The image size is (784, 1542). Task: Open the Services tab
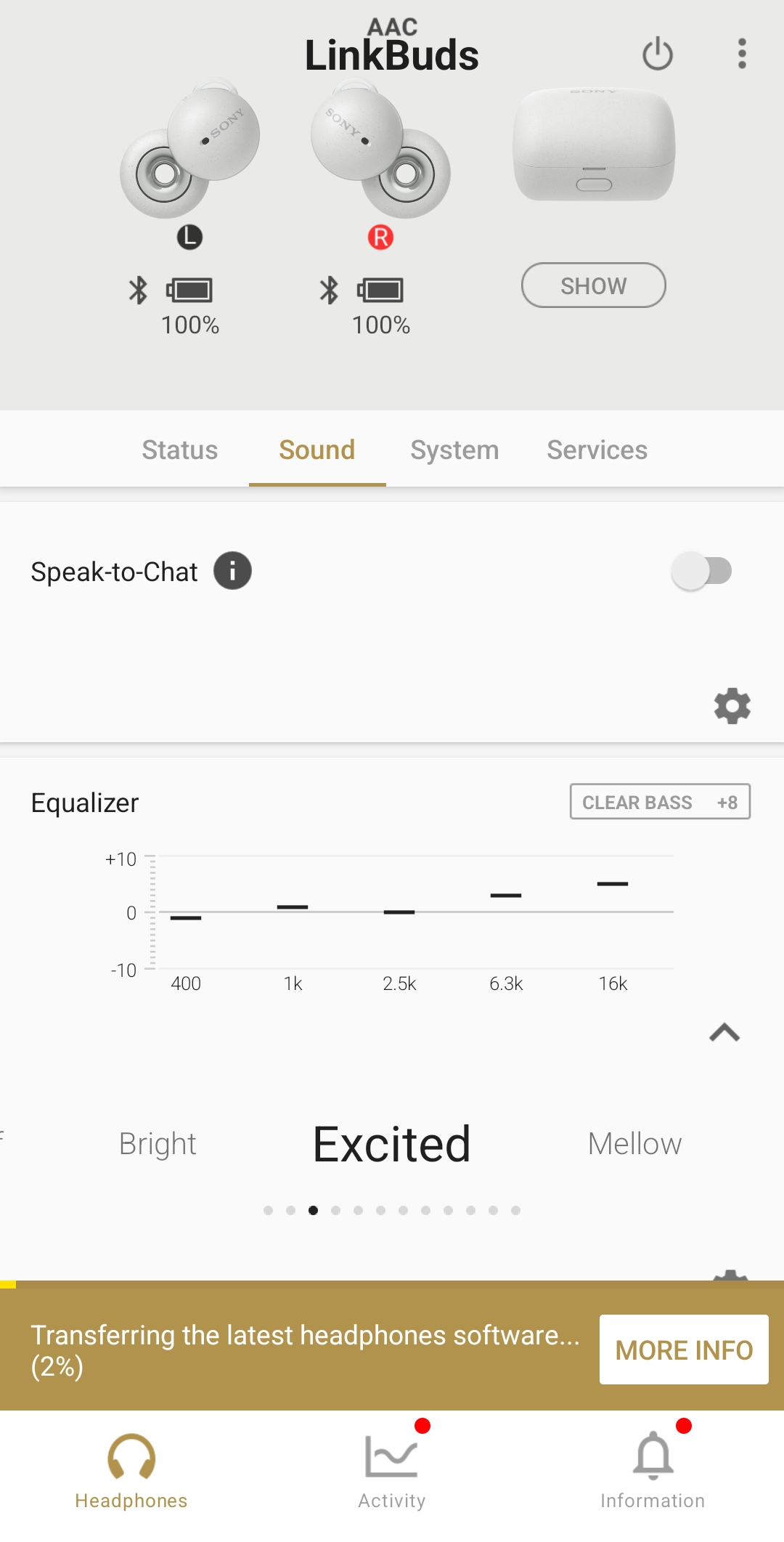click(597, 450)
